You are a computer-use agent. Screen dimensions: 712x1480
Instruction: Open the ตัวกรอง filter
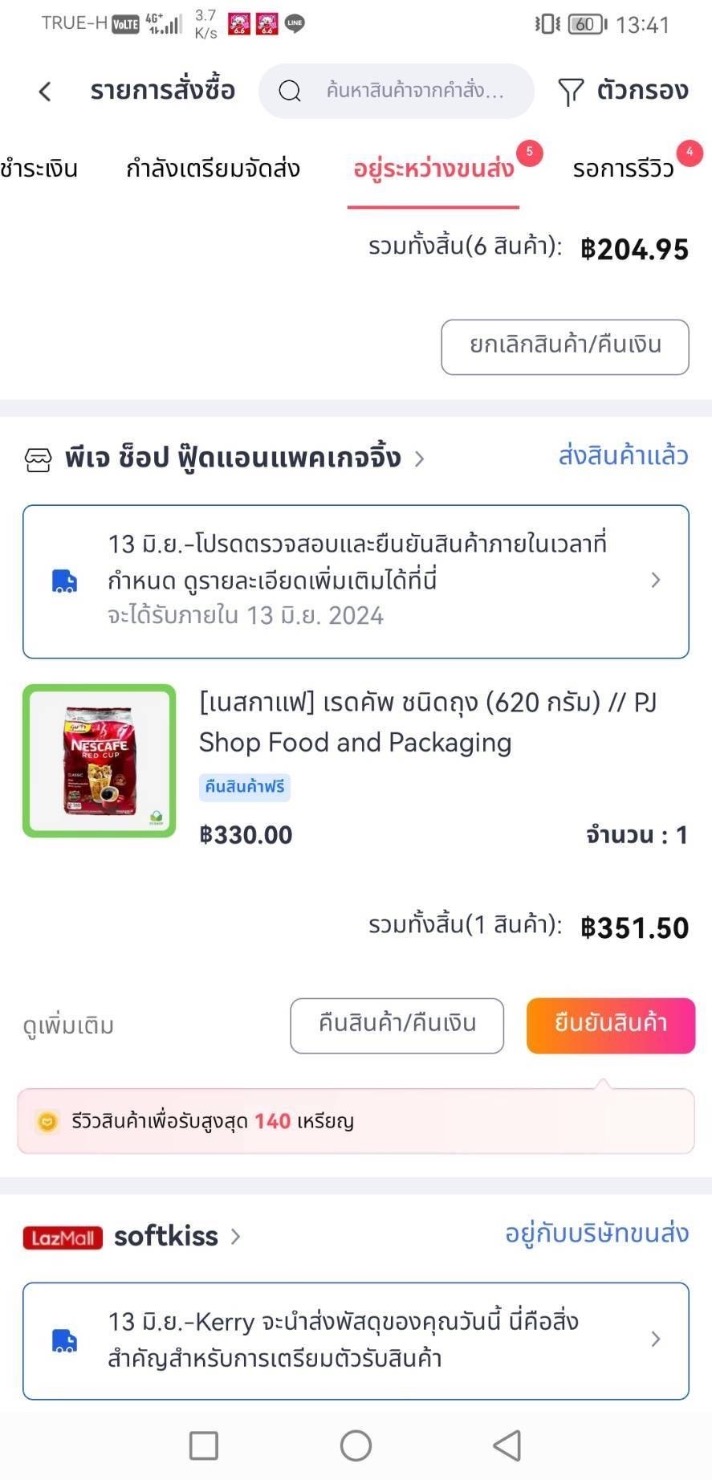(623, 91)
